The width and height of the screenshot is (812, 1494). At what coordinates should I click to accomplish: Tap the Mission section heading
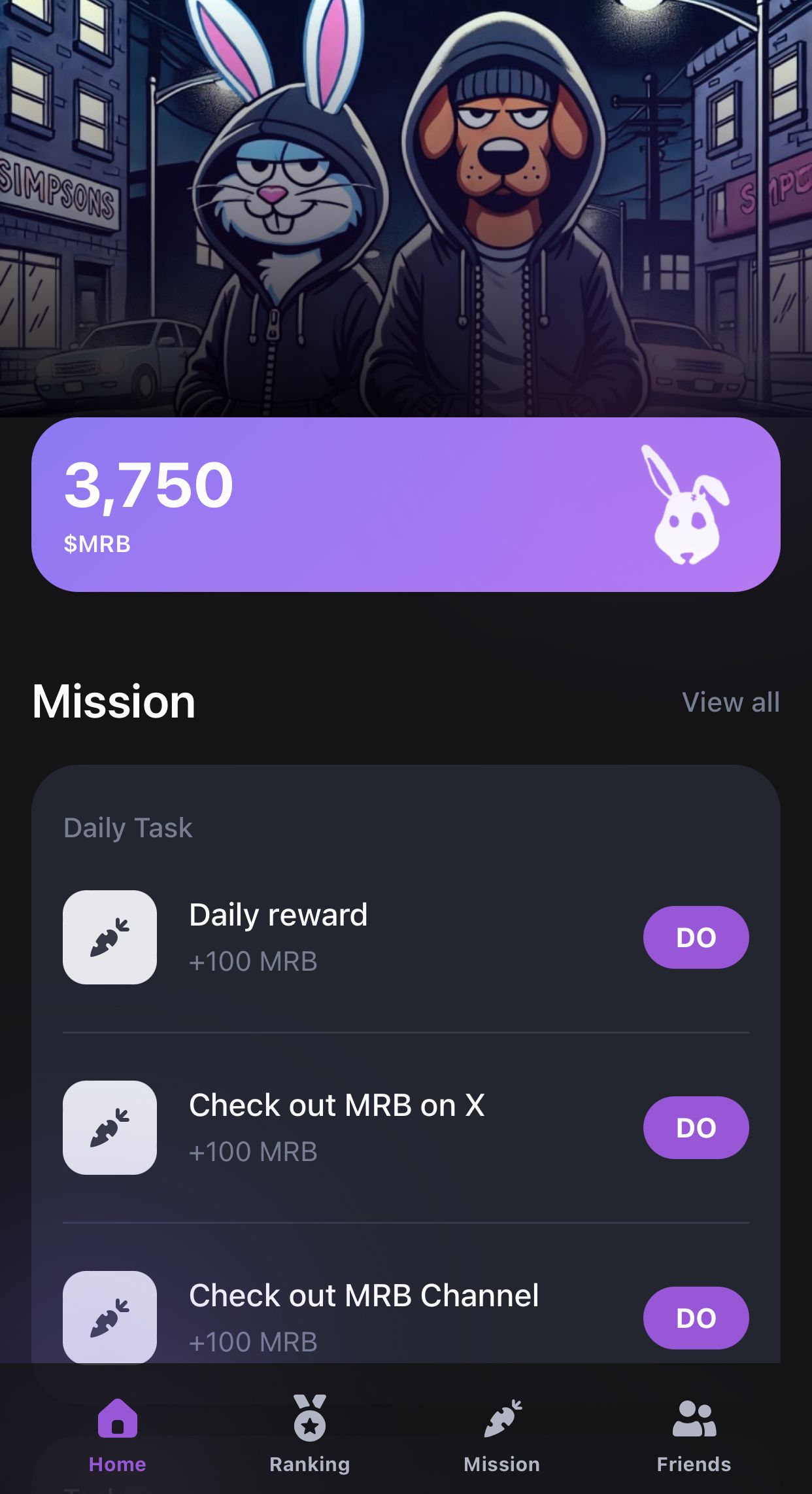tap(114, 702)
